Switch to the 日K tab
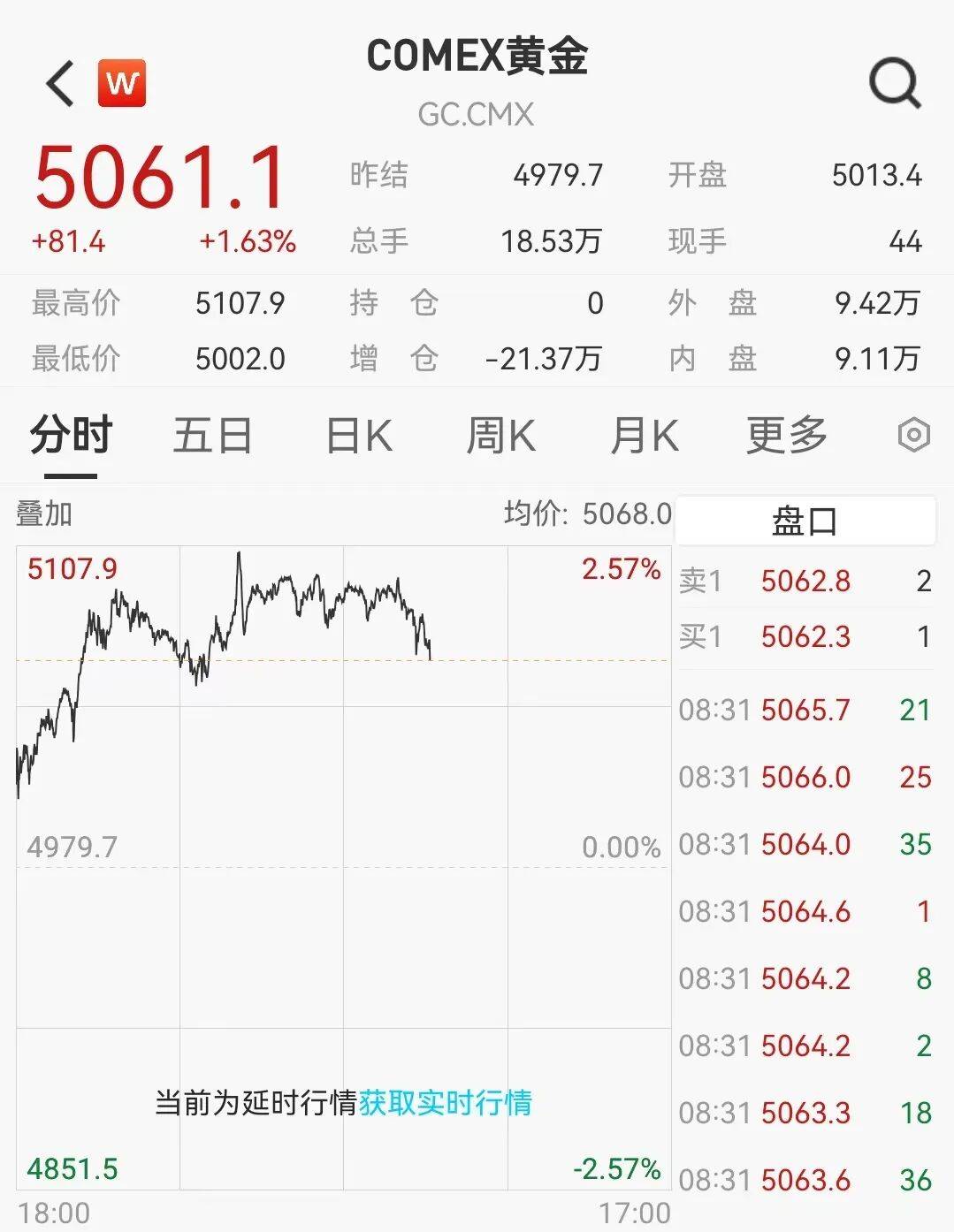The height and width of the screenshot is (1232, 954). point(358,436)
